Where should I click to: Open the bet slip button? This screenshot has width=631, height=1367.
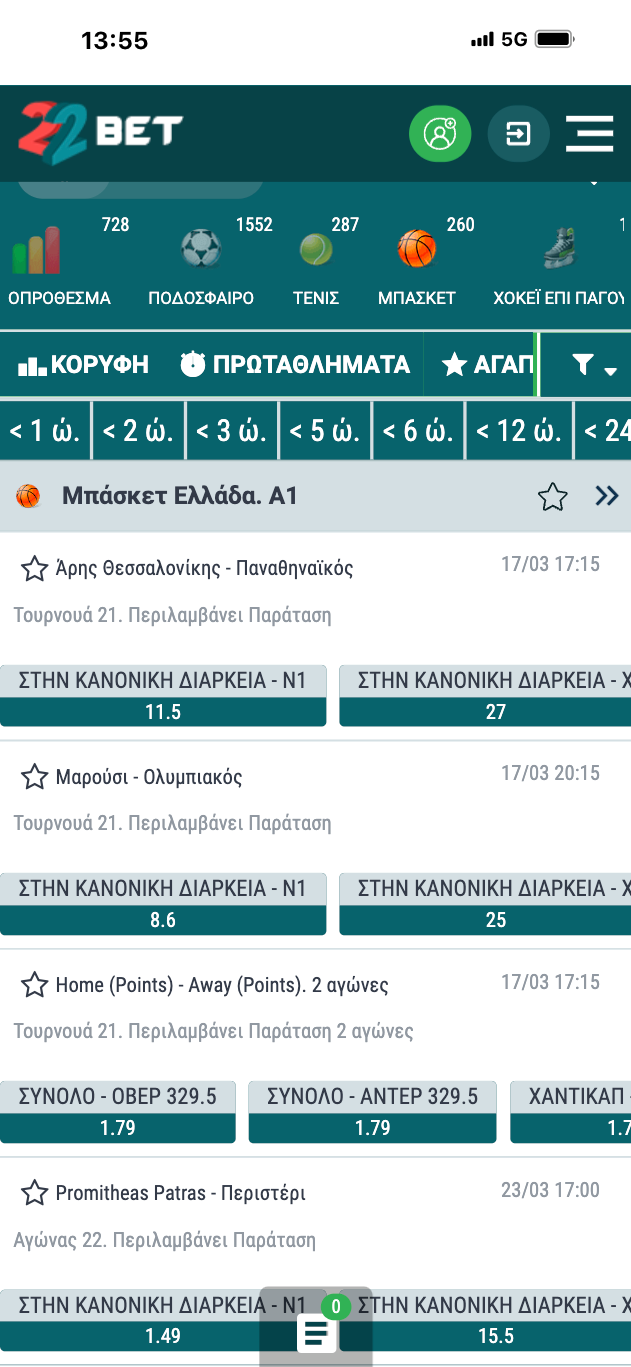pos(316,1330)
